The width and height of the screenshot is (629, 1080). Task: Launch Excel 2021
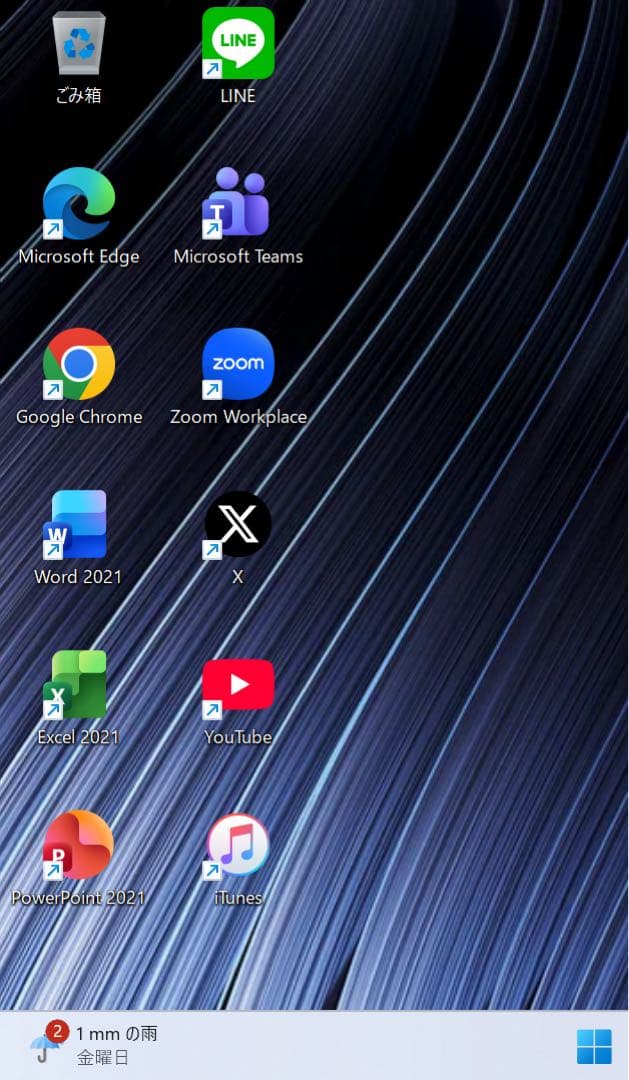78,685
